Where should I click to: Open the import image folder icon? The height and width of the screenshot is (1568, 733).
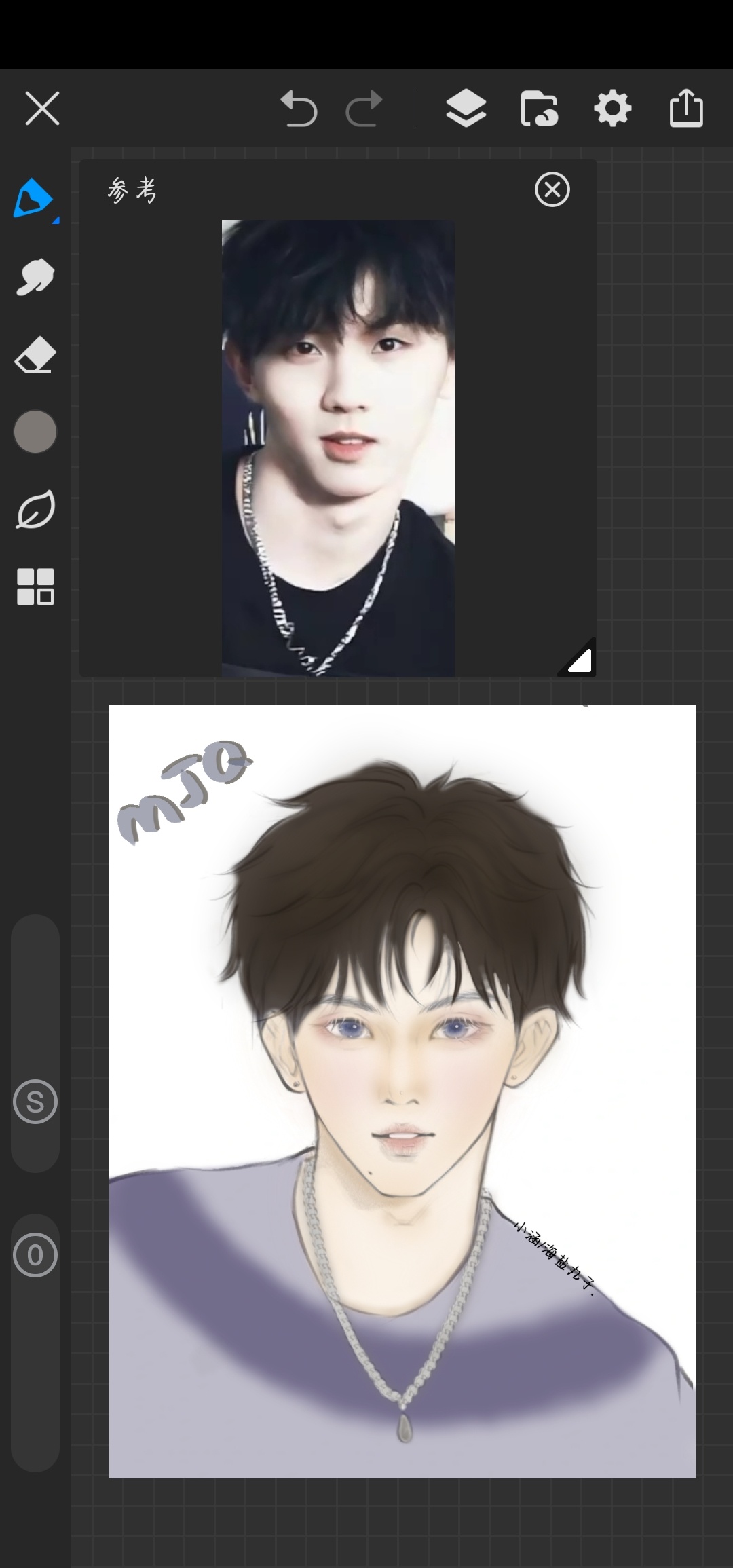pos(539,109)
